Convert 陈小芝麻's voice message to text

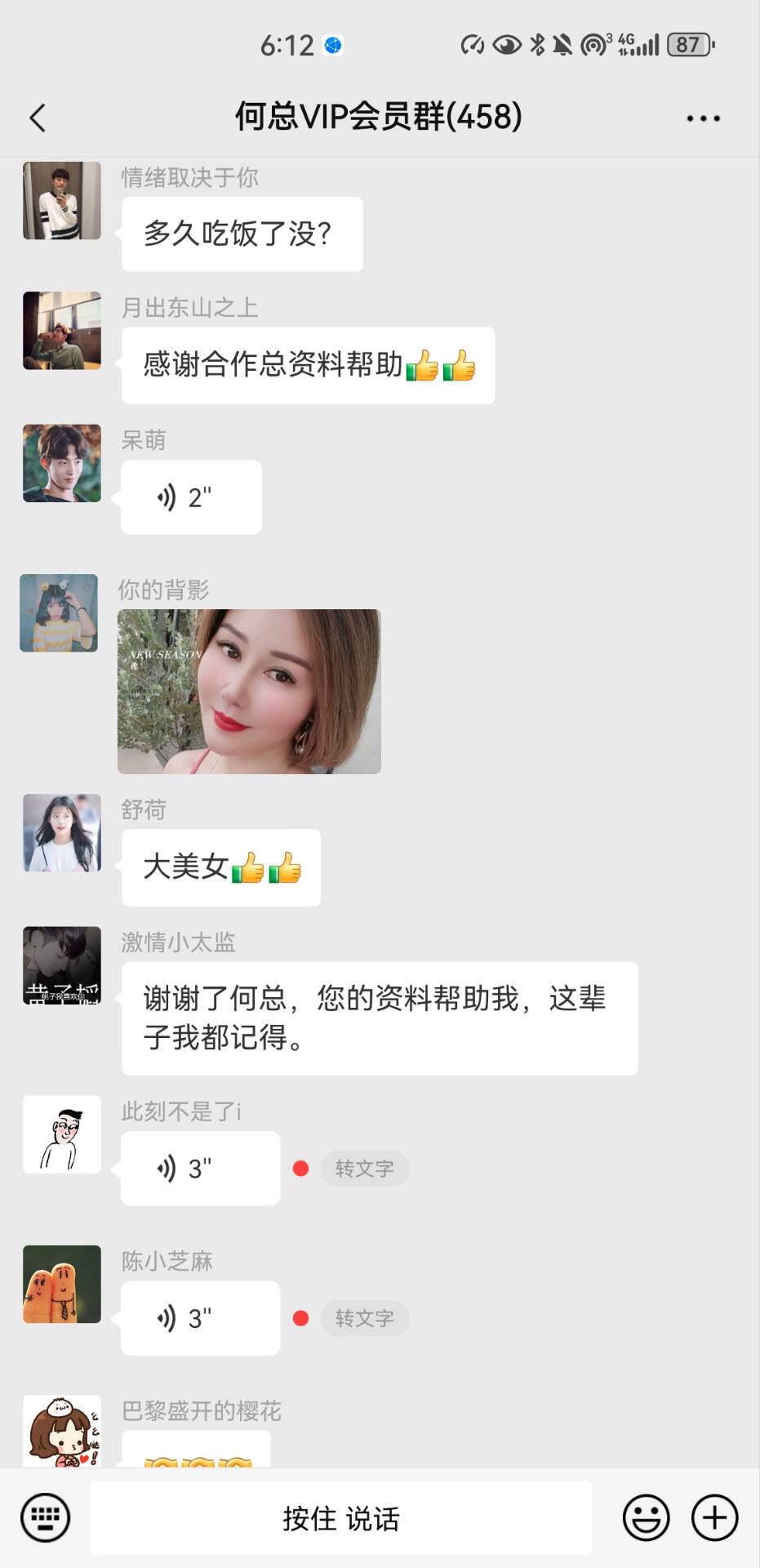pos(364,1318)
